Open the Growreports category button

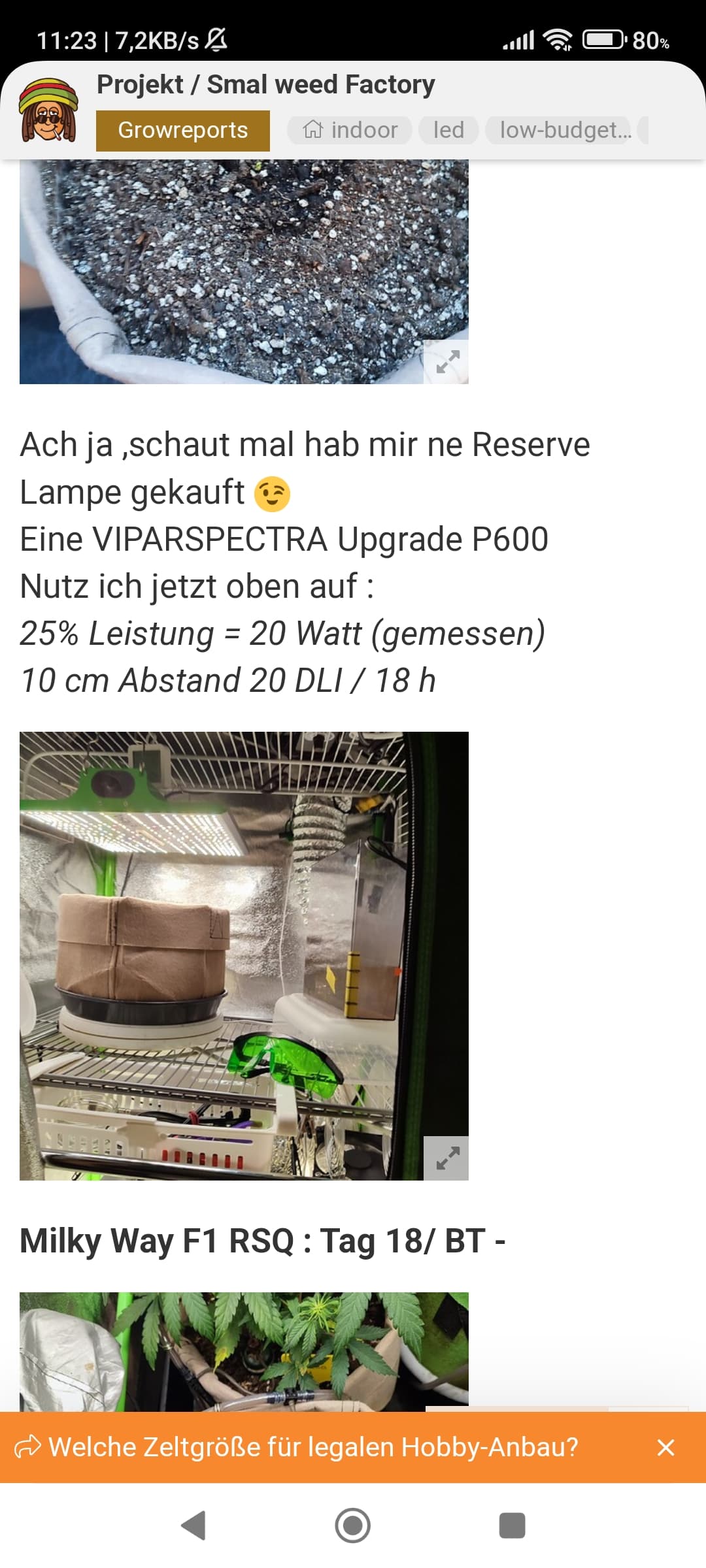coord(182,131)
